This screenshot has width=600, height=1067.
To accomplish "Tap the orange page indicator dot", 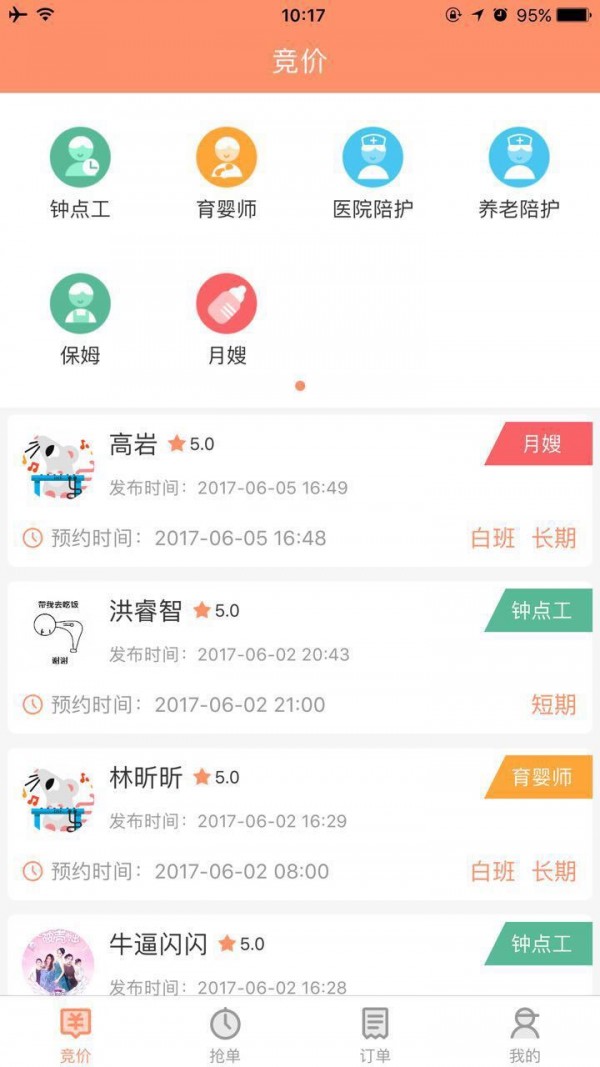I will click(x=300, y=386).
